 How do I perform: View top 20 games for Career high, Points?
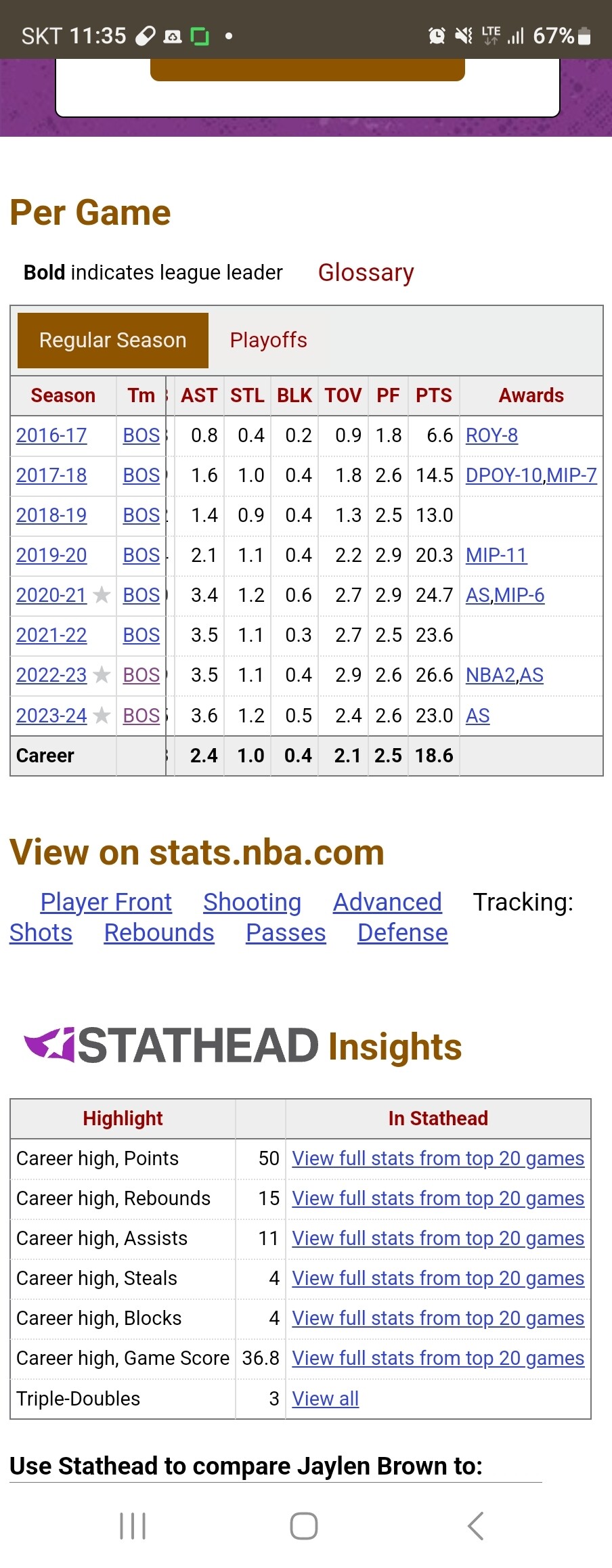click(438, 1158)
